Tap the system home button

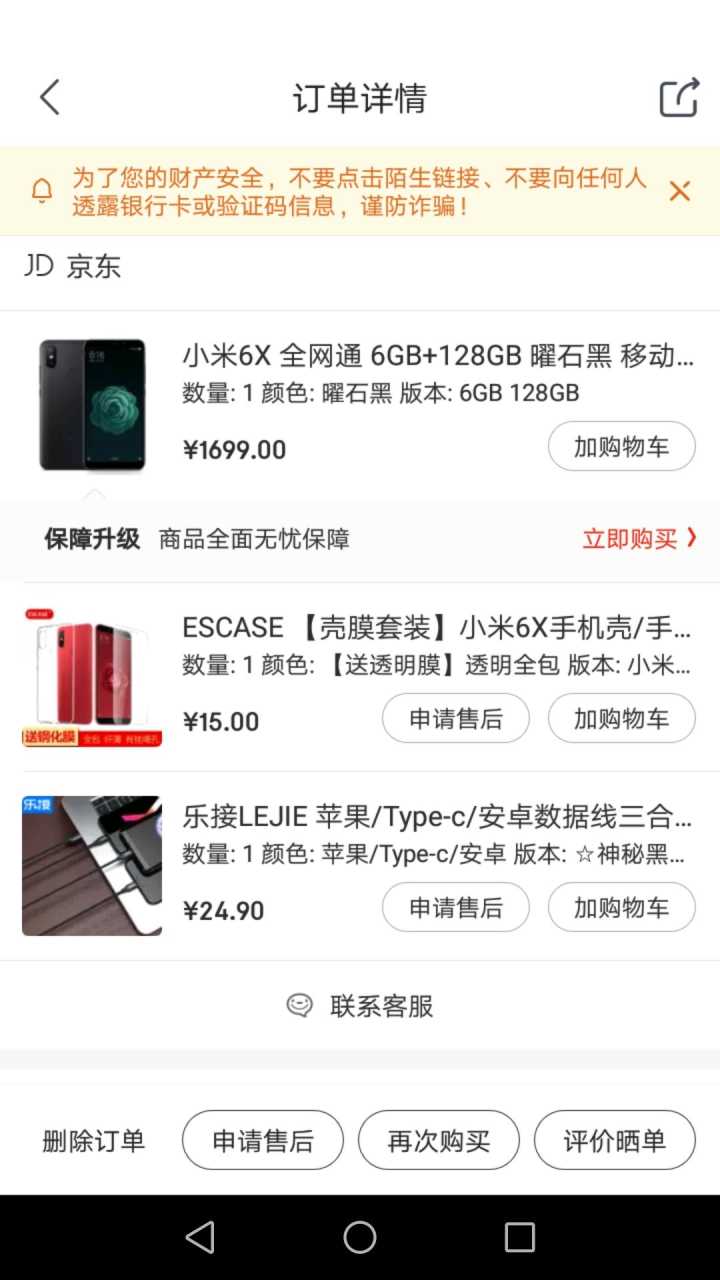pyautogui.click(x=360, y=1237)
